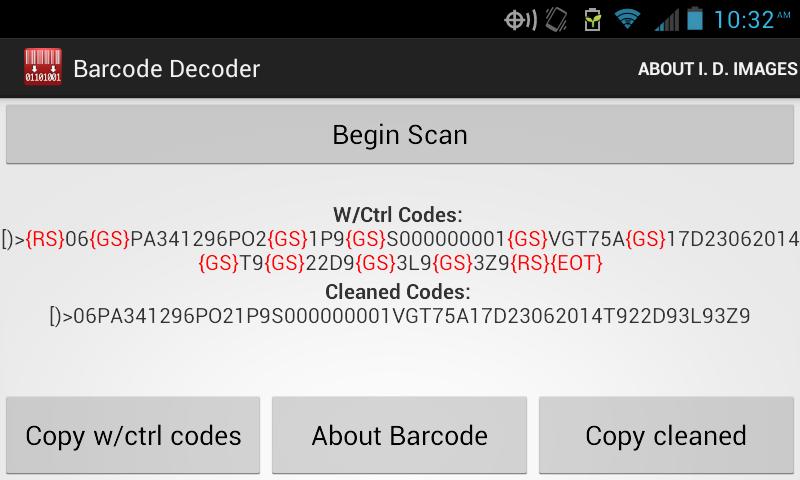
Task: Copy the cleaned barcode text
Action: click(666, 436)
